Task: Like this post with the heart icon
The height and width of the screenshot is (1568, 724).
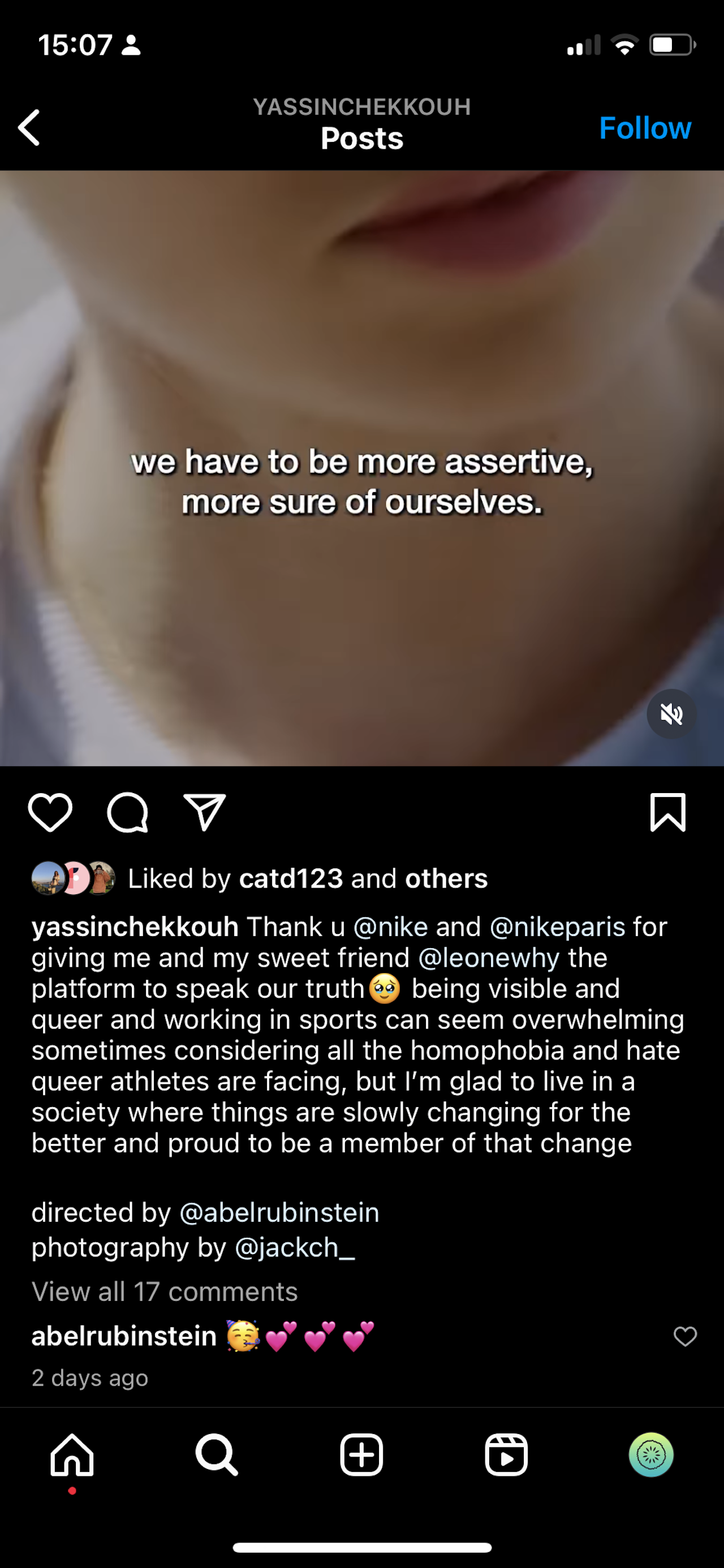Action: pyautogui.click(x=50, y=812)
